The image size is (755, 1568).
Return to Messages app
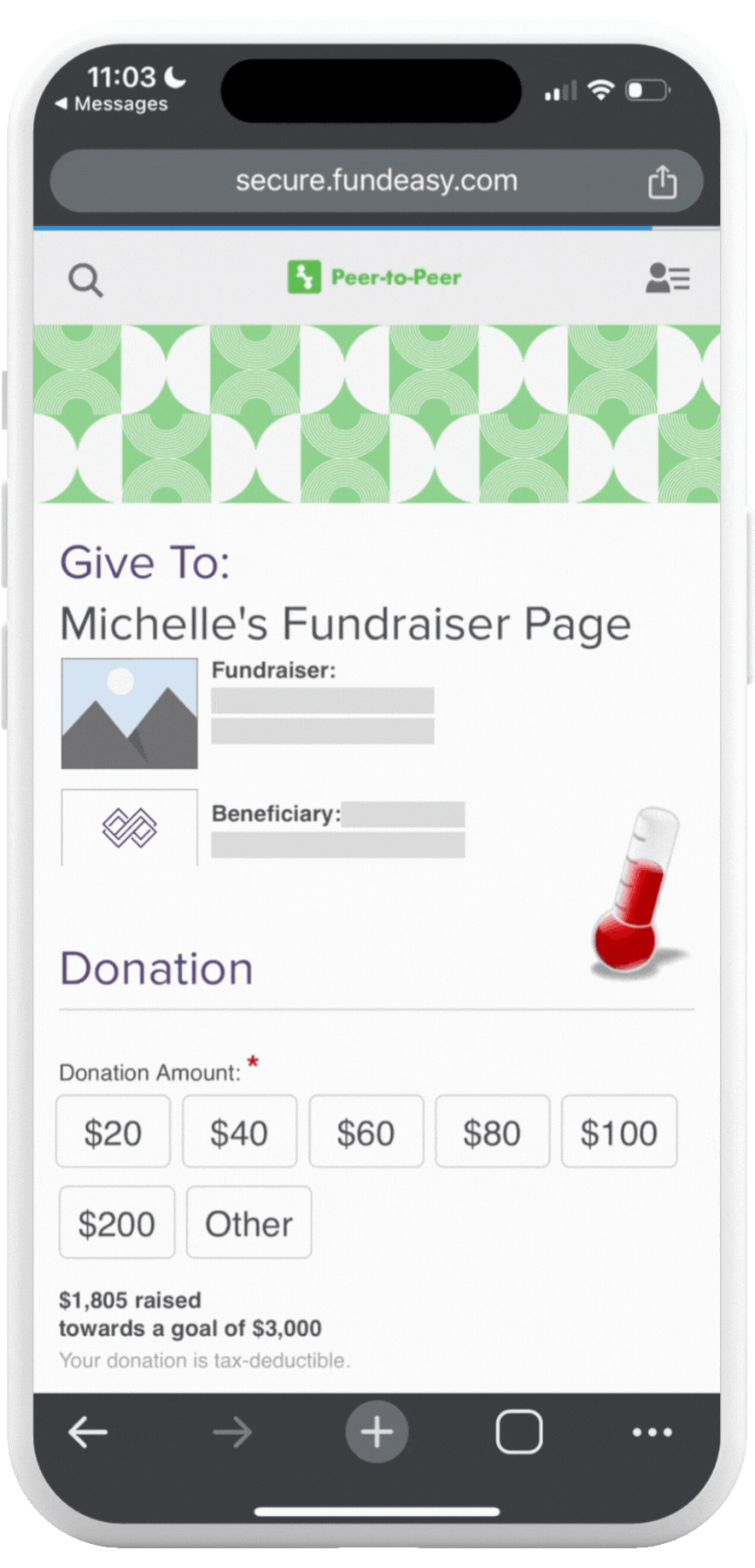coord(111,104)
